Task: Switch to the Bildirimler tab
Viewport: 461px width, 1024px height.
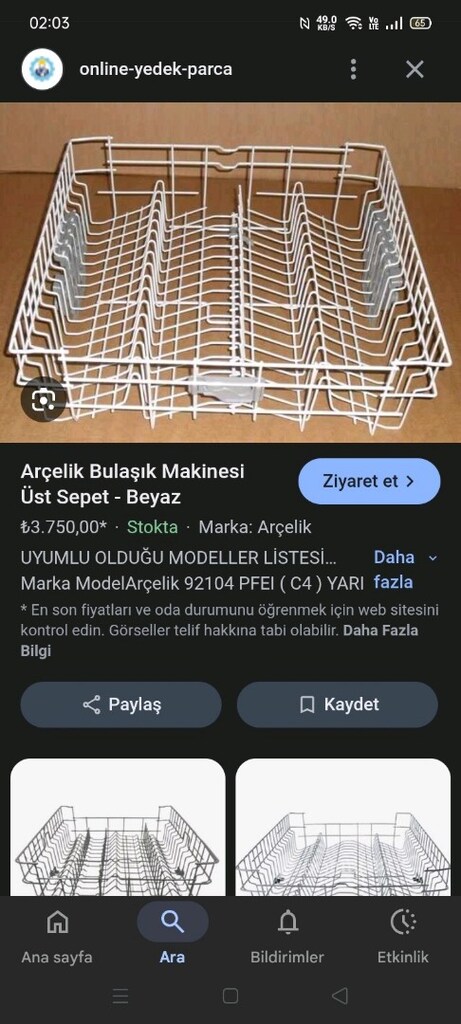Action: (287, 936)
